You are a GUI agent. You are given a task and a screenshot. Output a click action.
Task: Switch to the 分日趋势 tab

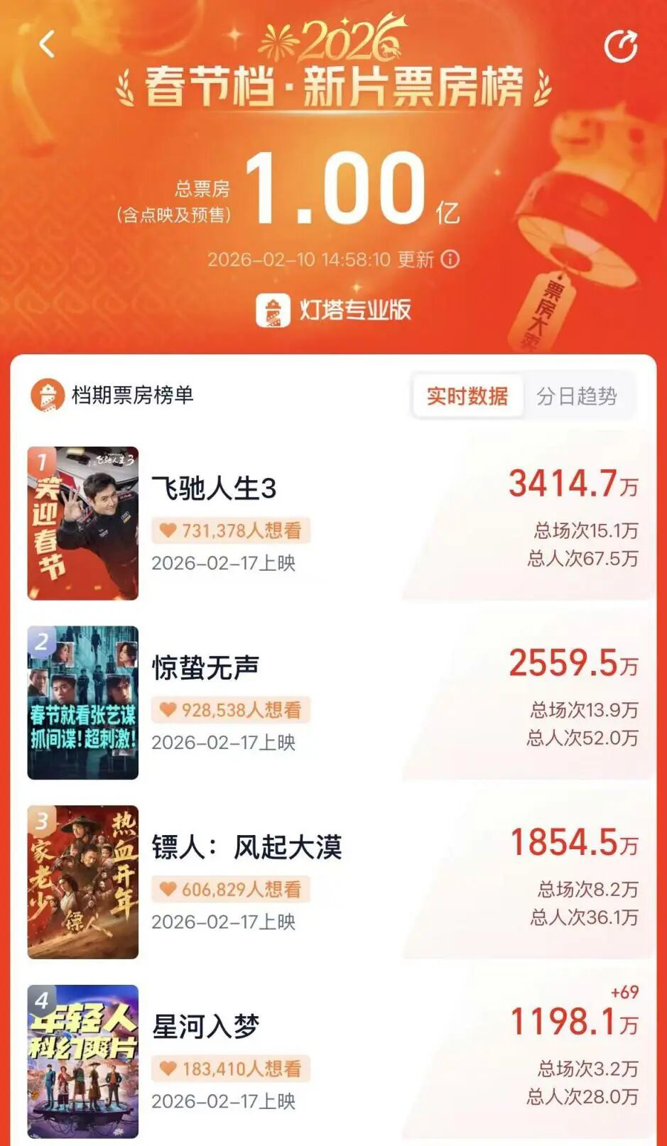click(576, 395)
